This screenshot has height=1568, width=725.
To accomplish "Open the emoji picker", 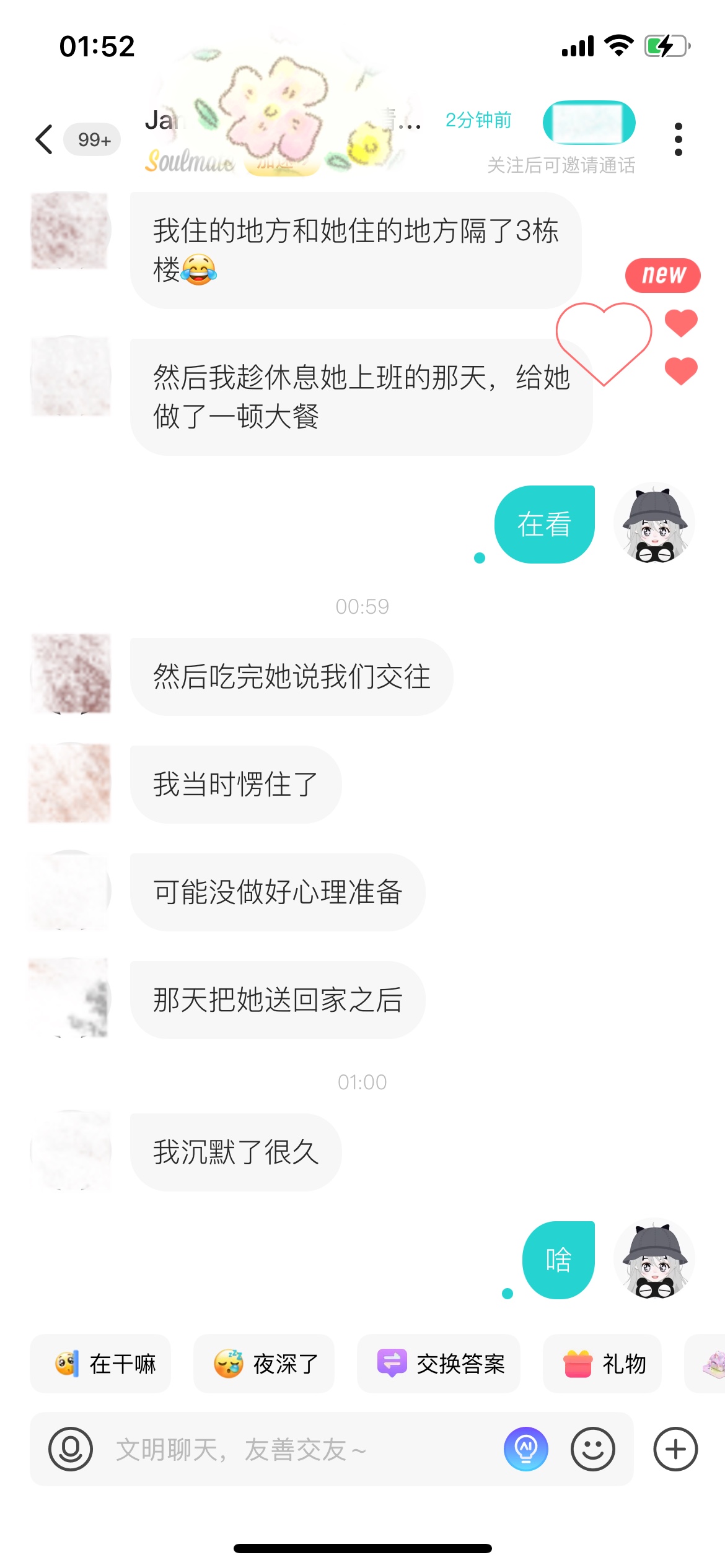I will click(x=593, y=1449).
